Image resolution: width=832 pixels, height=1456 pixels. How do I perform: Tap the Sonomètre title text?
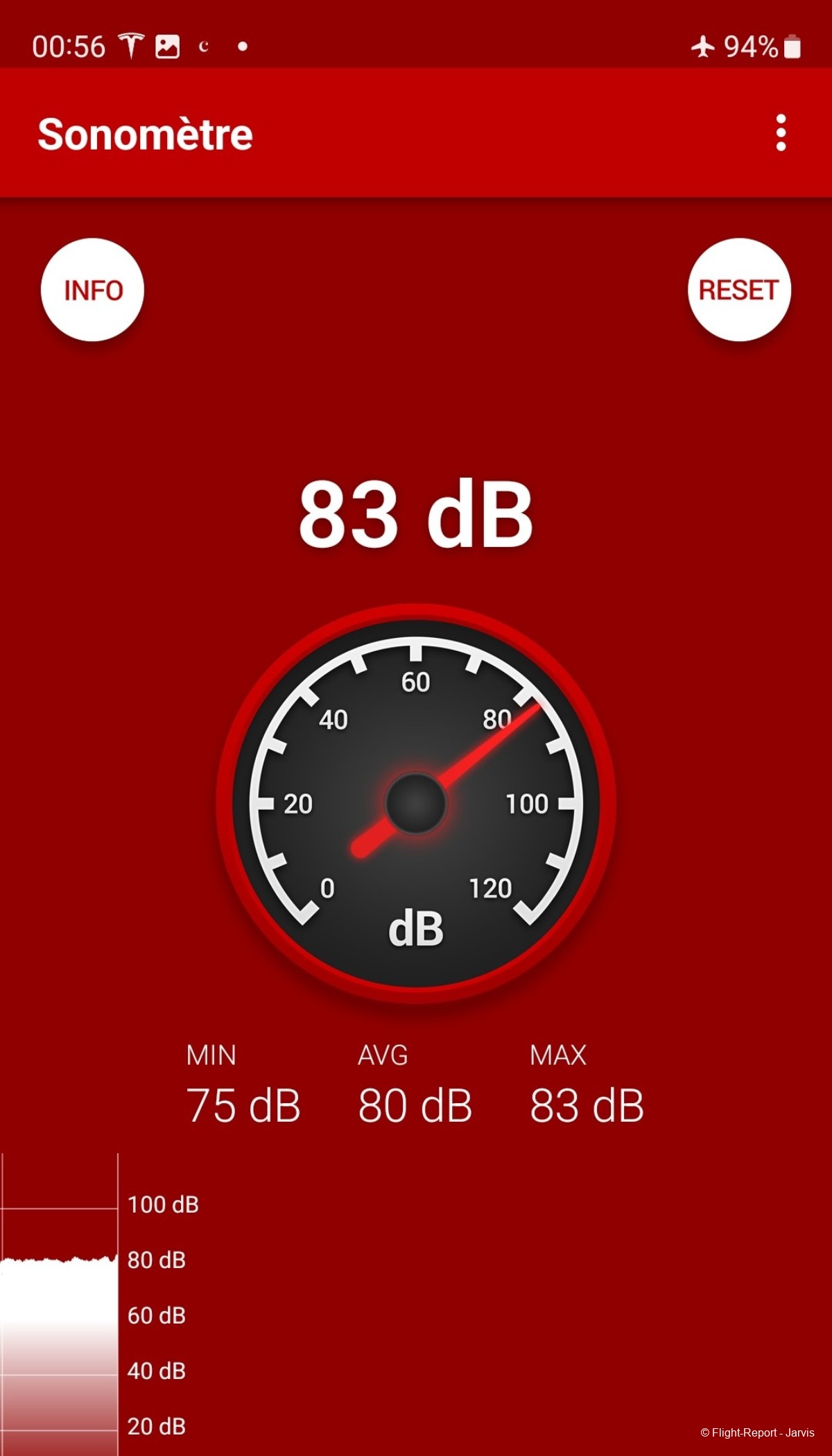point(146,134)
